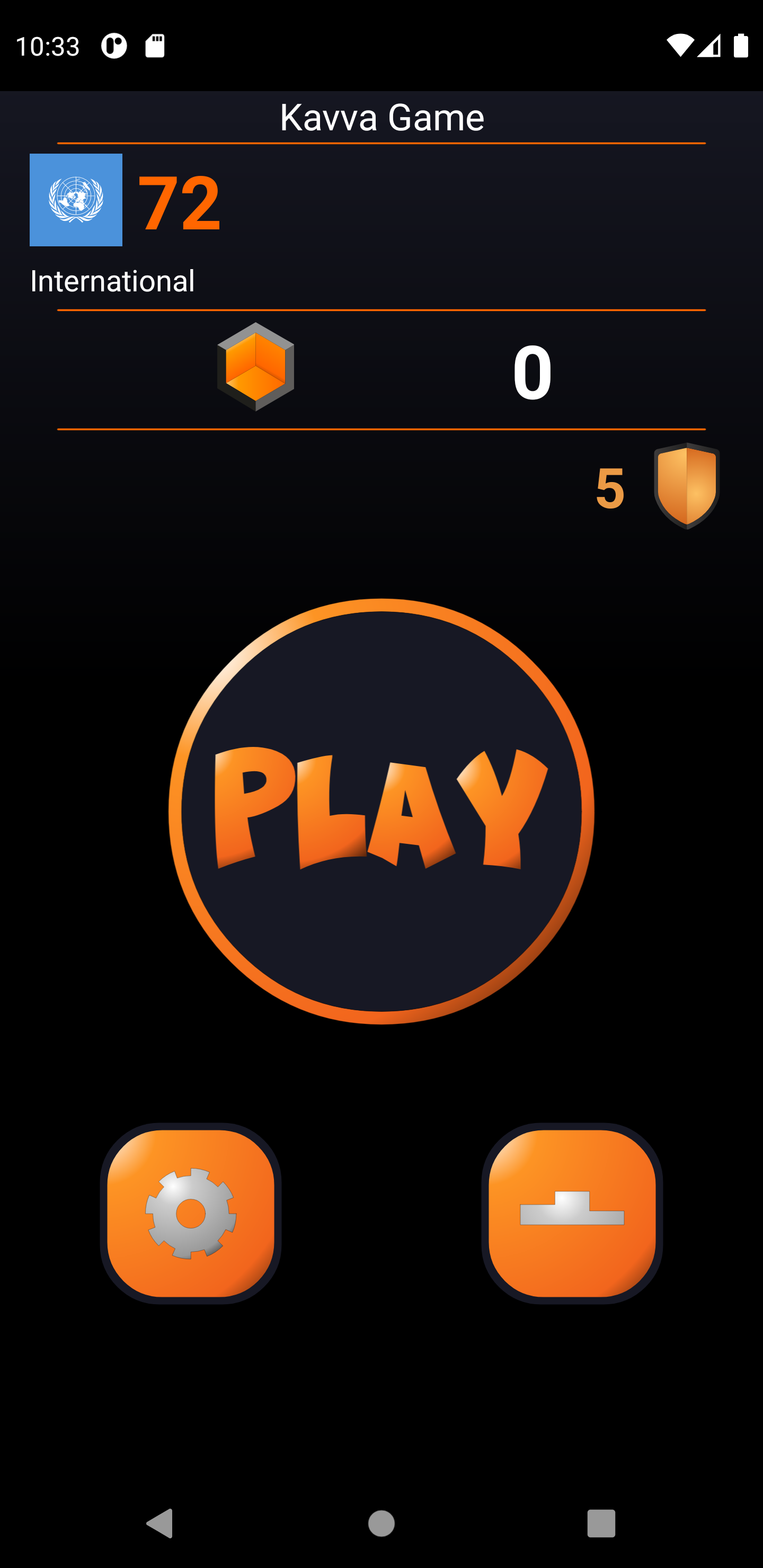
Task: Tap the International flag icon
Action: 76,200
